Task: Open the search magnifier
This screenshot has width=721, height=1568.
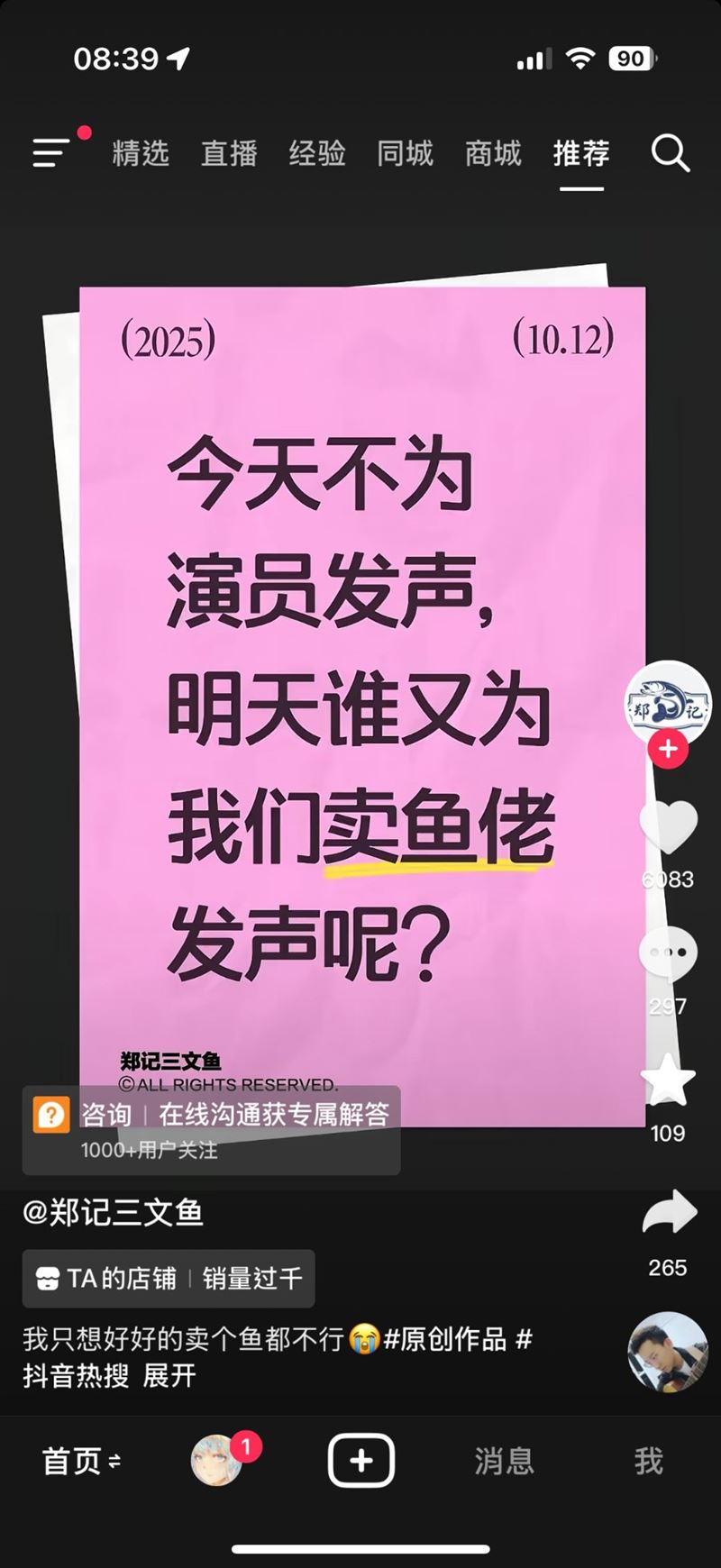Action: pyautogui.click(x=670, y=153)
